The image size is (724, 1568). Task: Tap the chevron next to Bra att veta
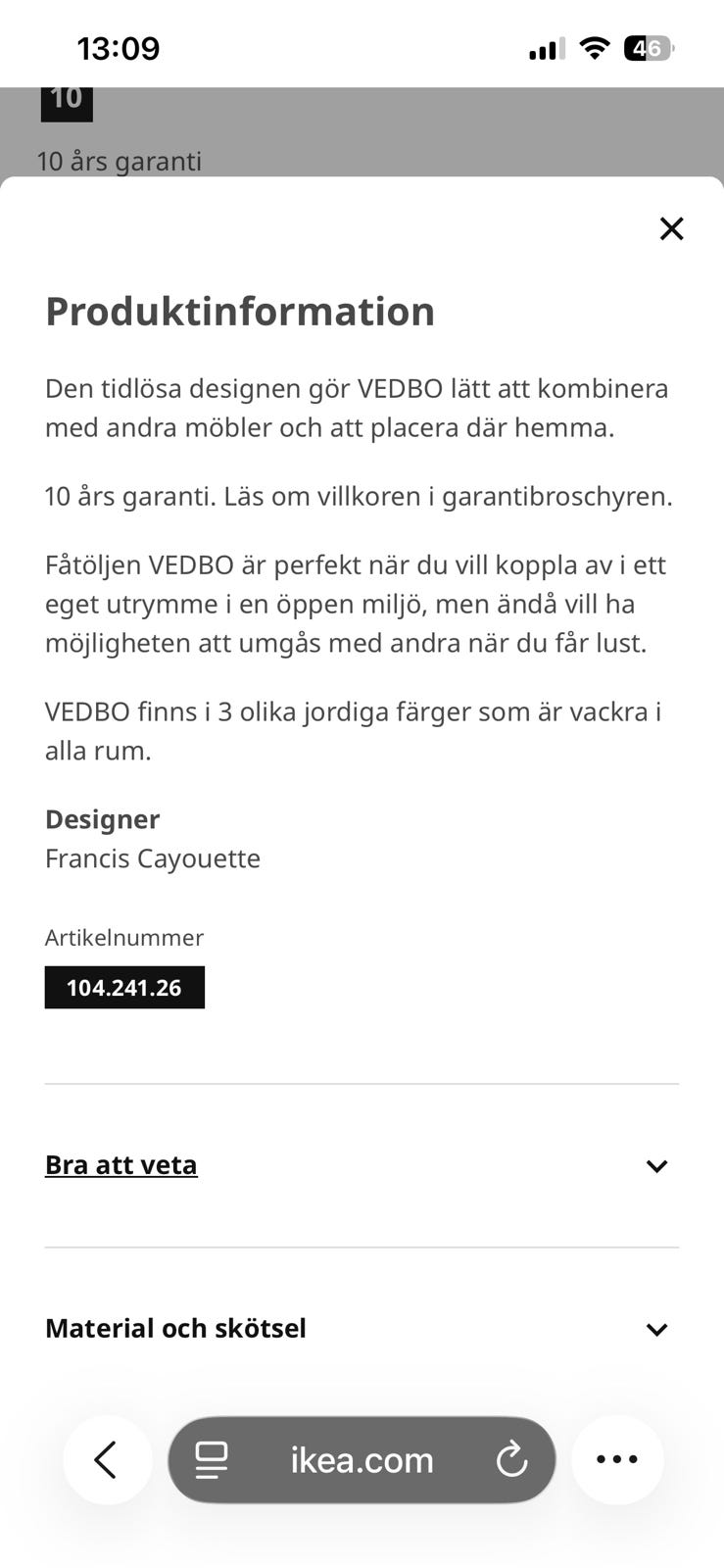click(x=657, y=1165)
